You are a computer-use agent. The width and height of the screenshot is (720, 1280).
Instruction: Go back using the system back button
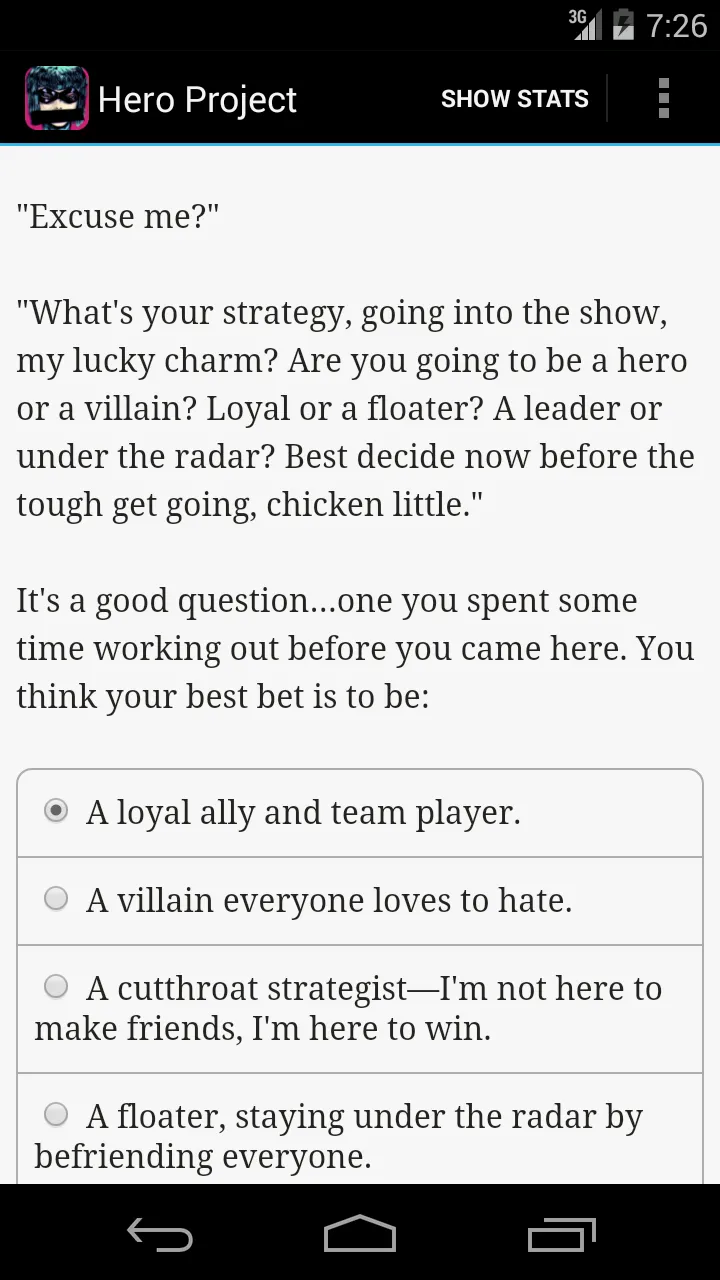[x=160, y=1234]
